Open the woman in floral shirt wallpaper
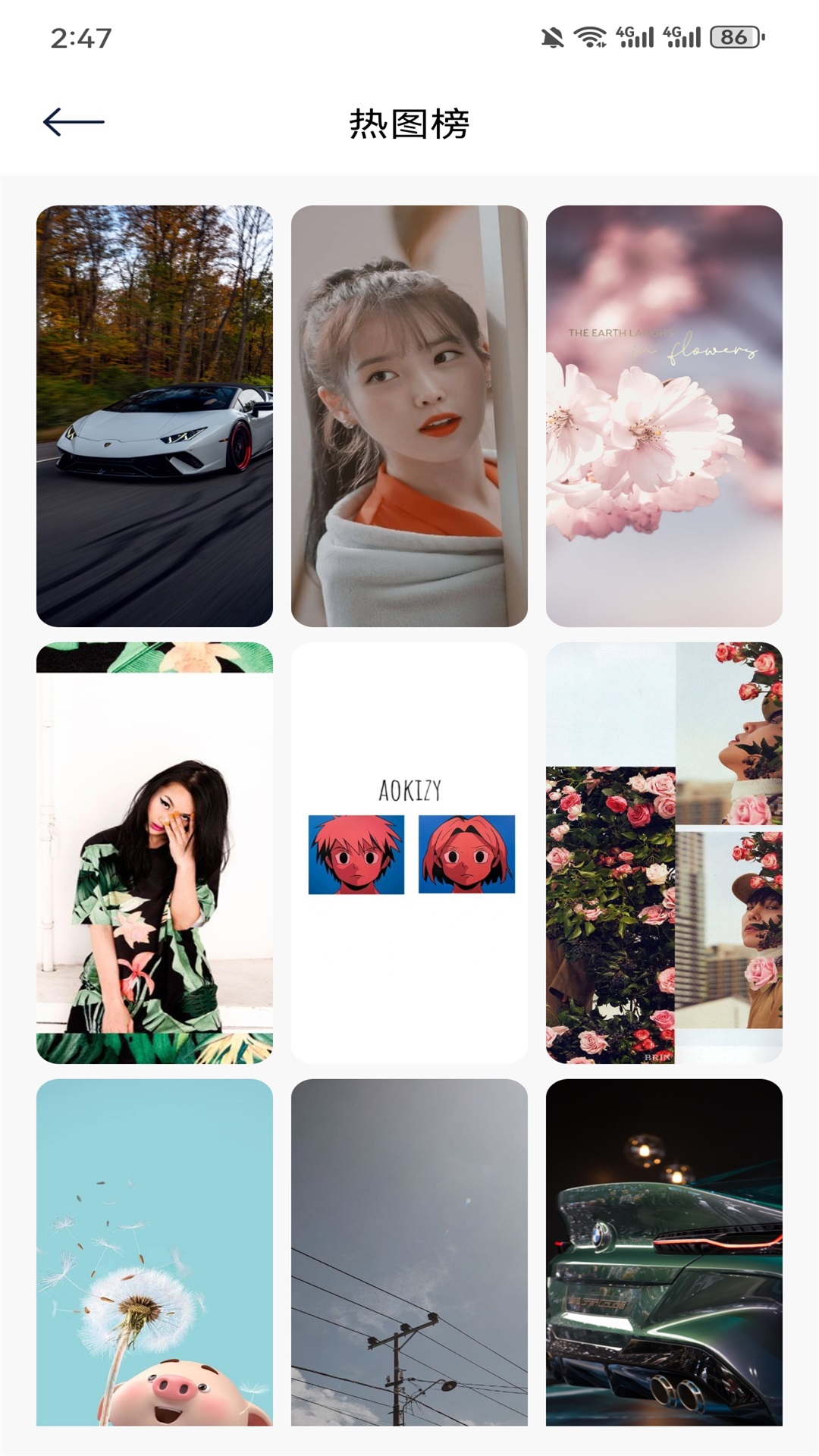Screen dimensions: 819x1456 click(x=155, y=852)
